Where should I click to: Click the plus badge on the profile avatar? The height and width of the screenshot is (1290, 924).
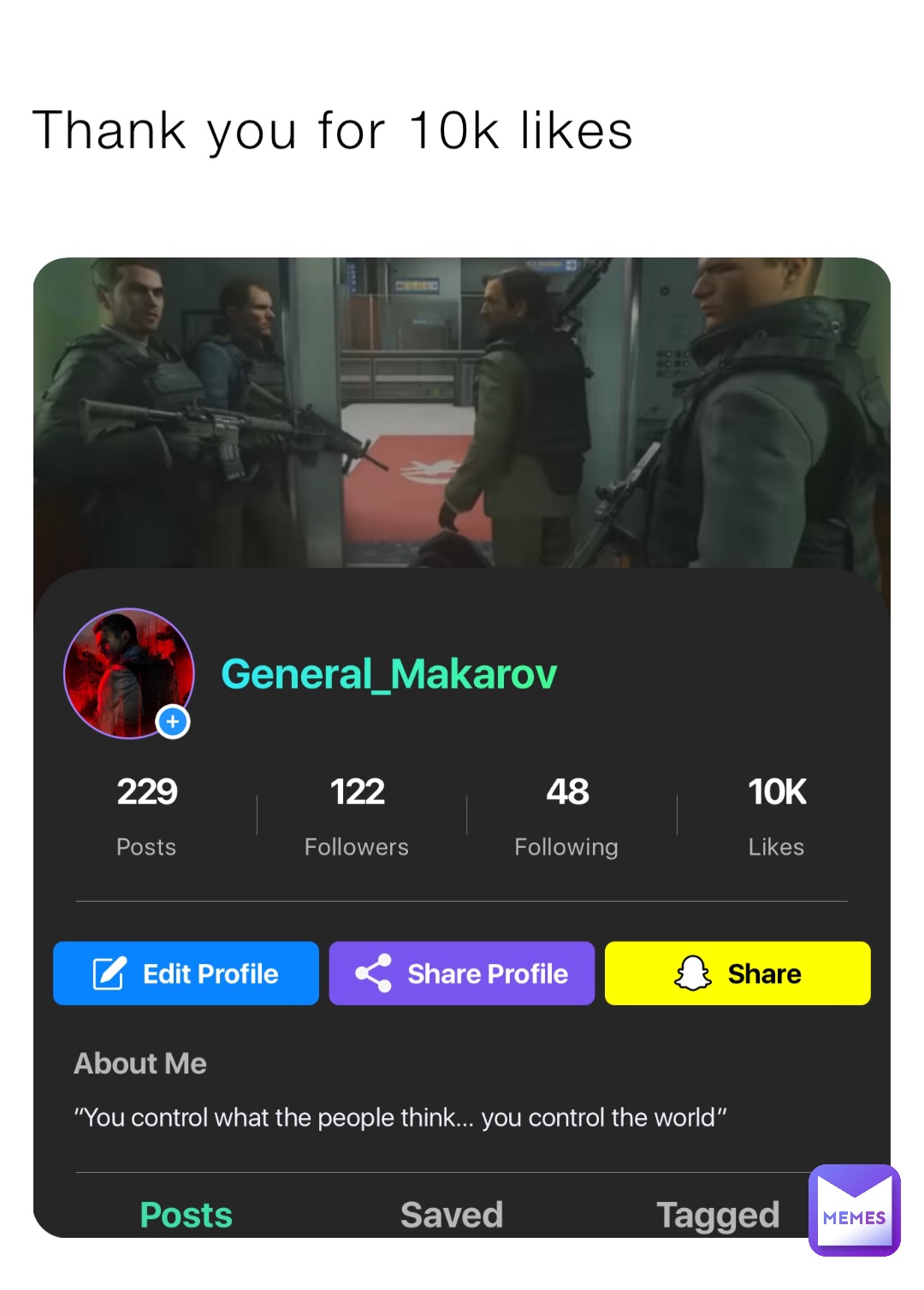pos(172,722)
